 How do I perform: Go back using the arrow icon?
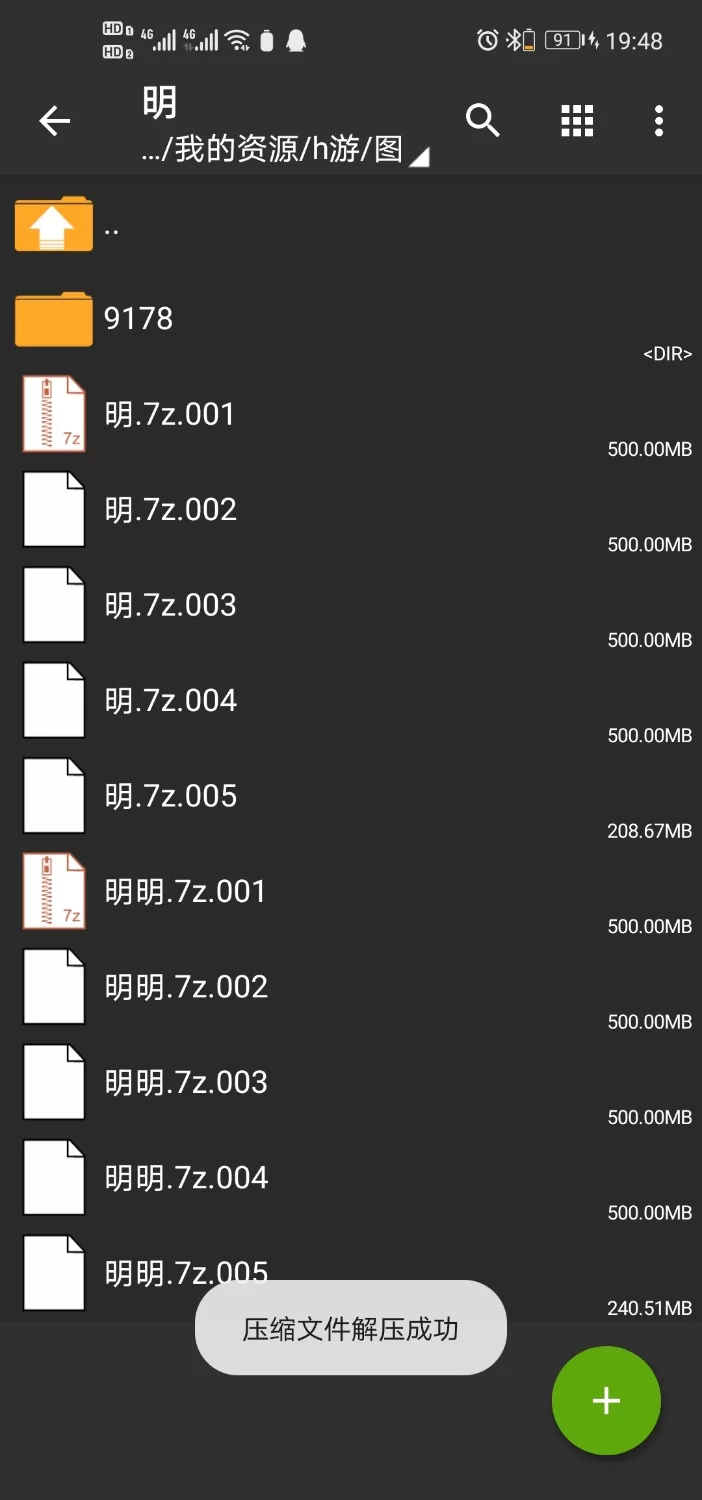[x=55, y=122]
